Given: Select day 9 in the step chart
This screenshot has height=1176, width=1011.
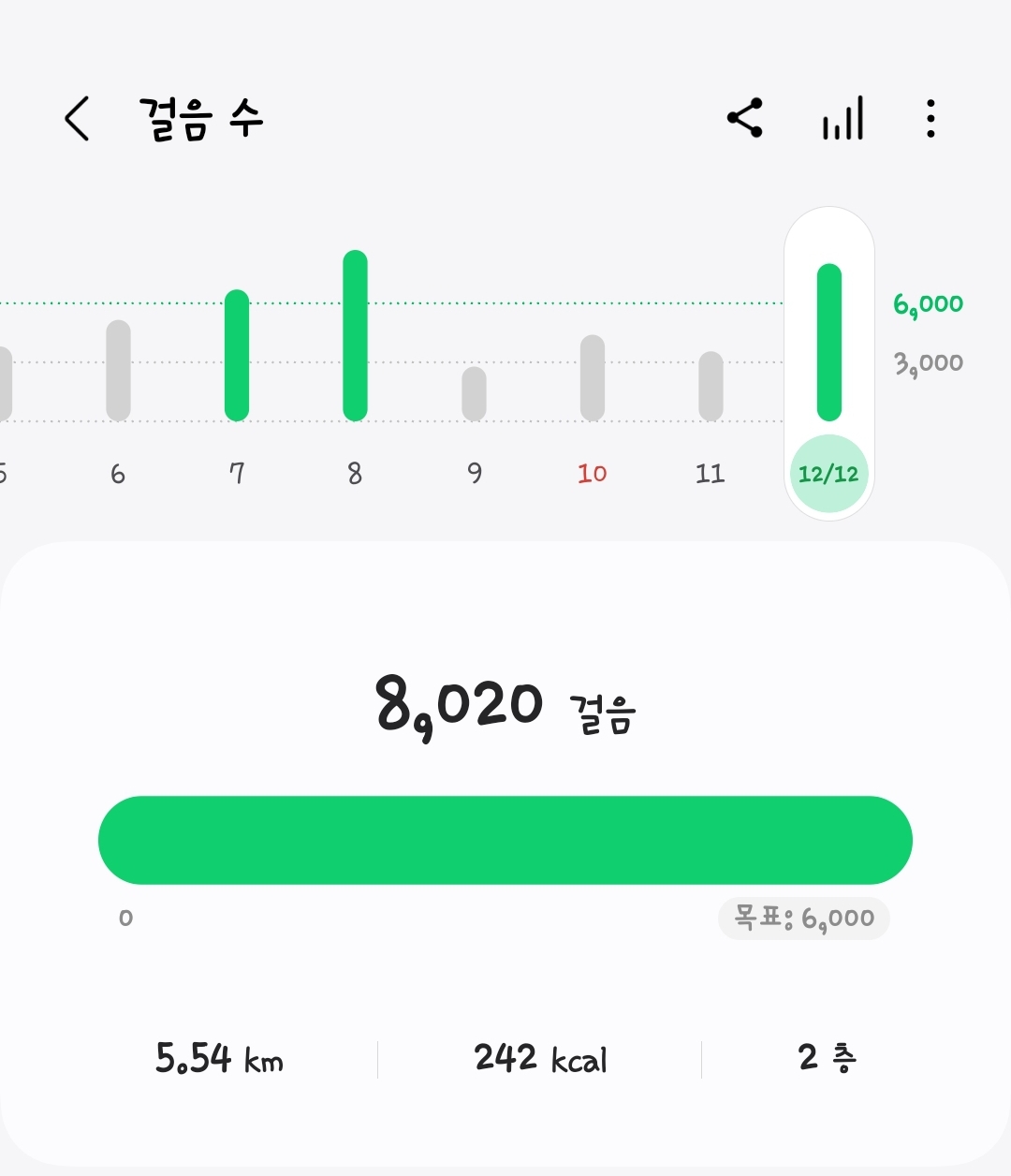Looking at the screenshot, I should click(475, 393).
